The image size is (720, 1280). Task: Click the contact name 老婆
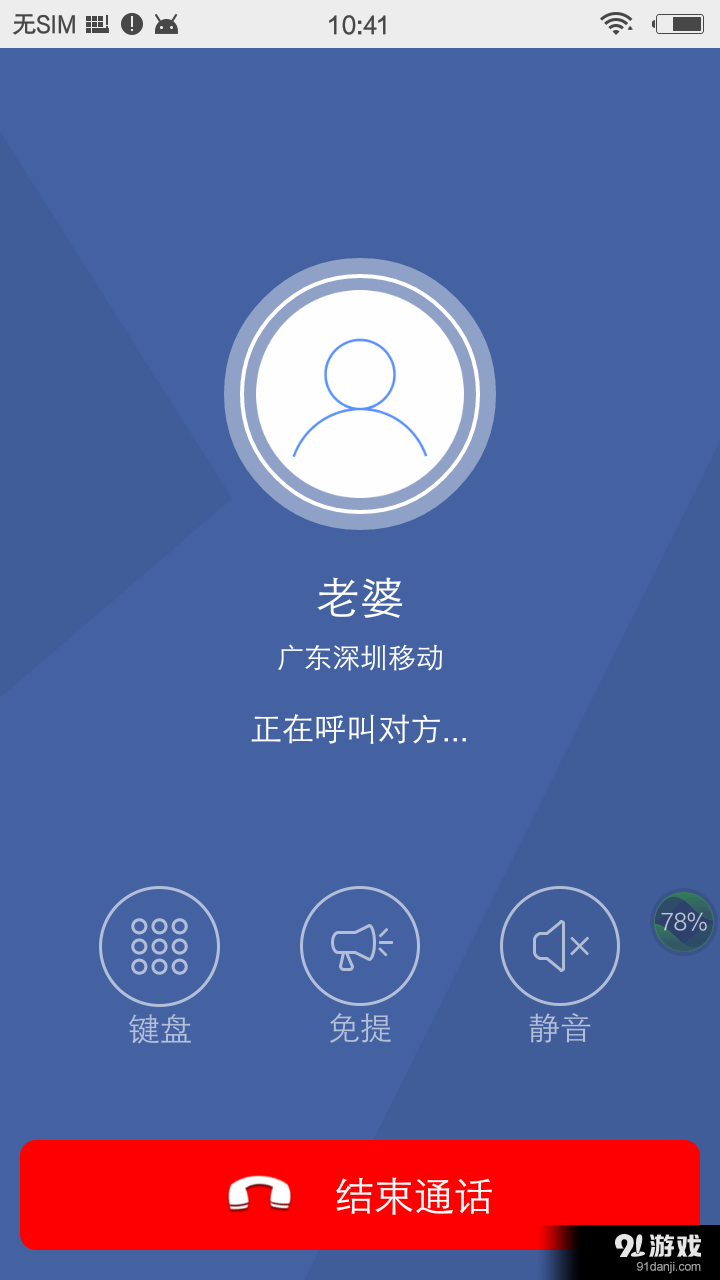360,596
